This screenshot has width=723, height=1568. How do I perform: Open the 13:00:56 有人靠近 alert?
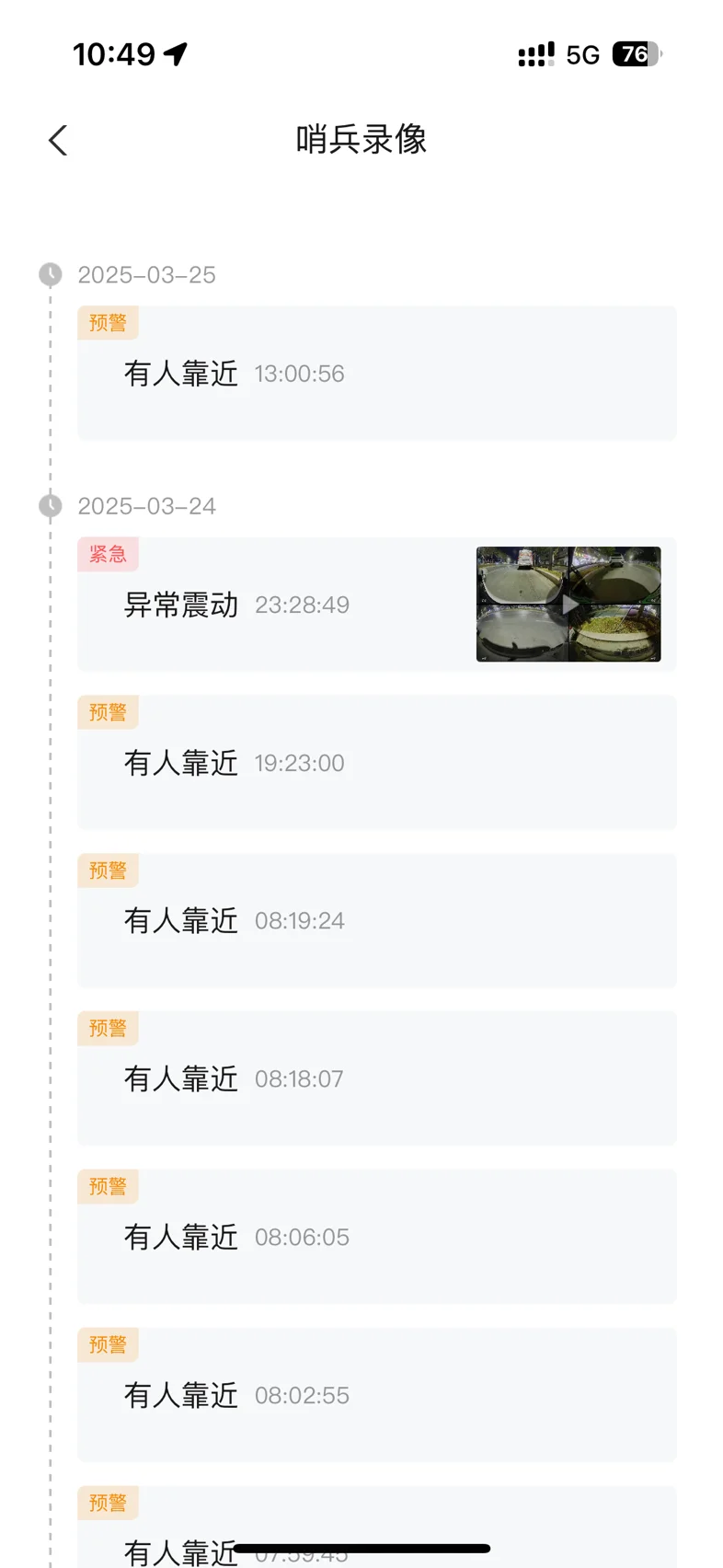coord(377,373)
